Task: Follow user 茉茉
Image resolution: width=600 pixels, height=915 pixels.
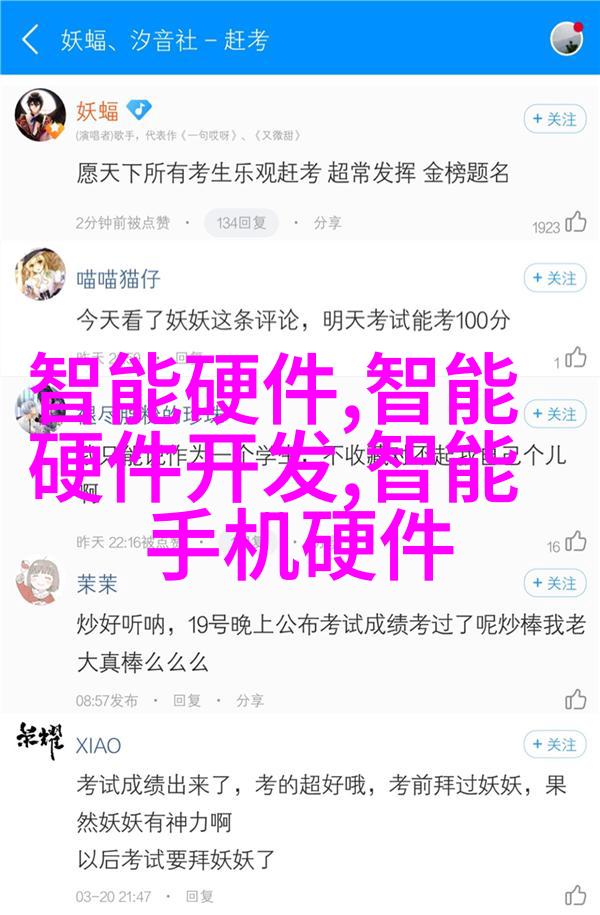Action: tap(555, 583)
